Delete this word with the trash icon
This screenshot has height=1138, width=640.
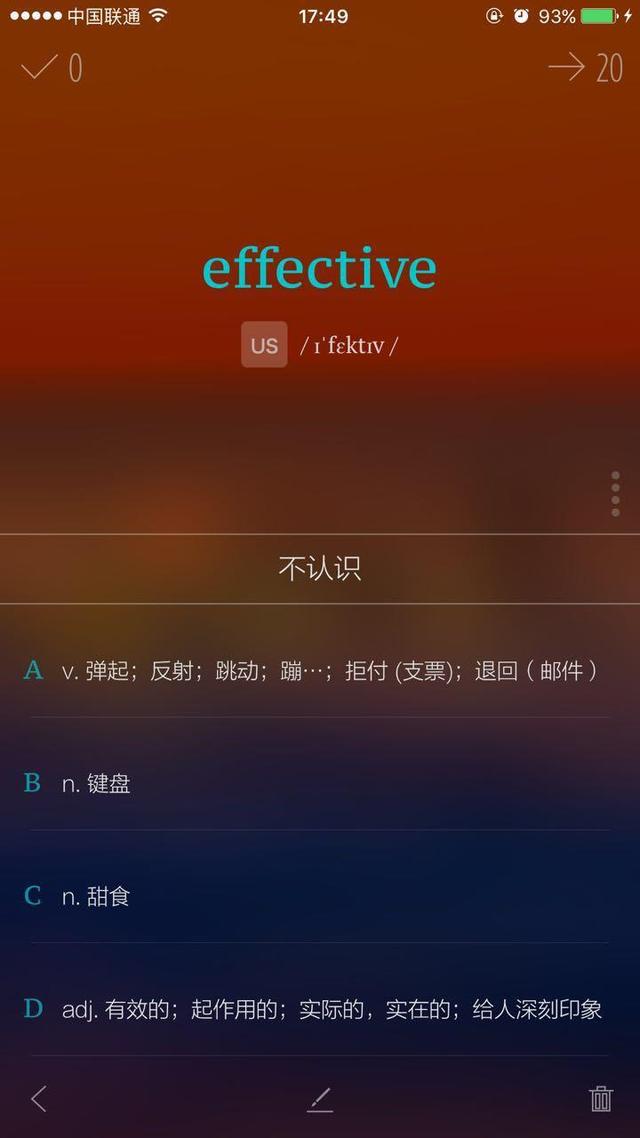601,1099
